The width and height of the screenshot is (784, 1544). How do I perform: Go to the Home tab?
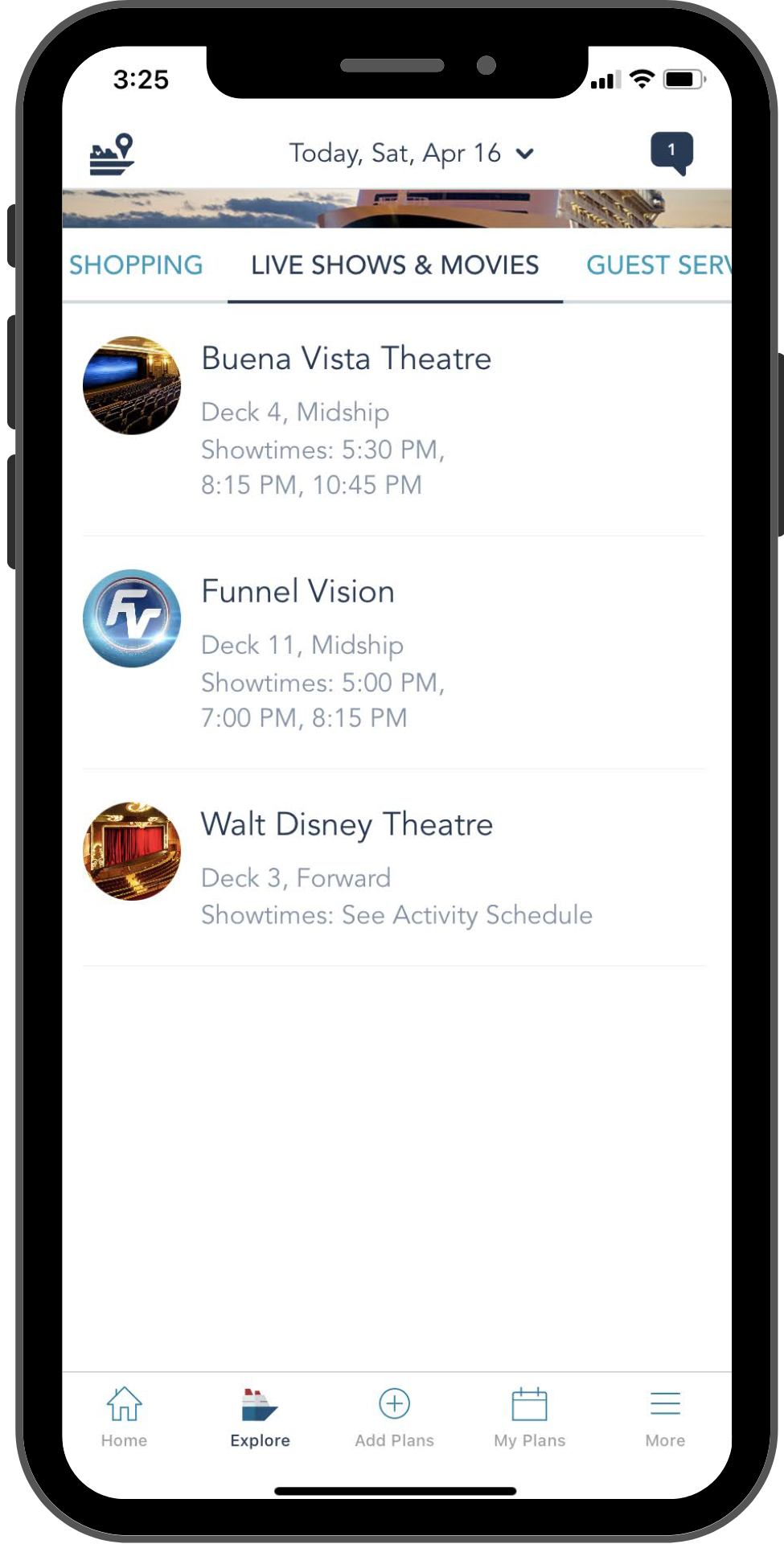(x=124, y=1418)
